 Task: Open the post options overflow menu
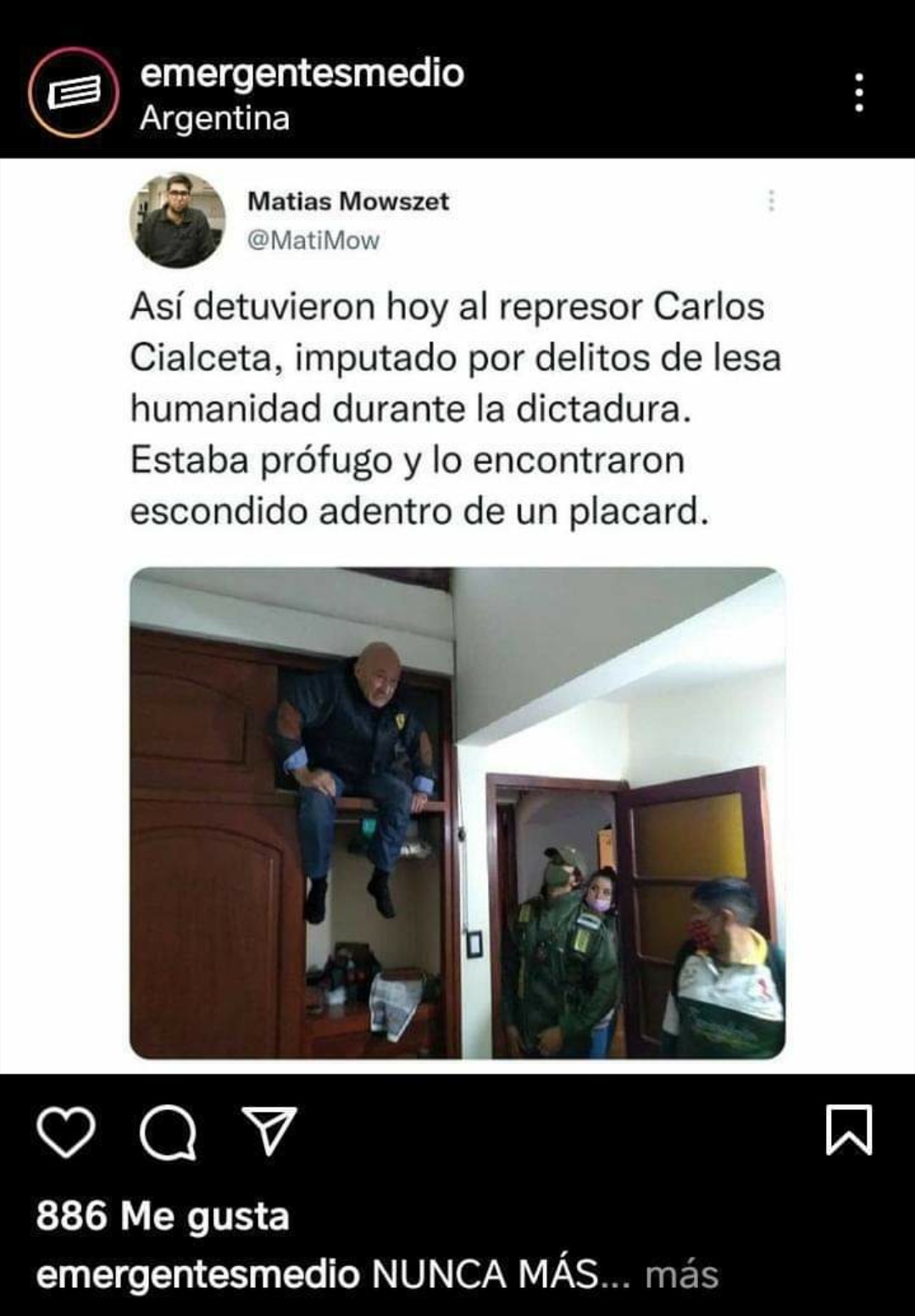(x=859, y=92)
